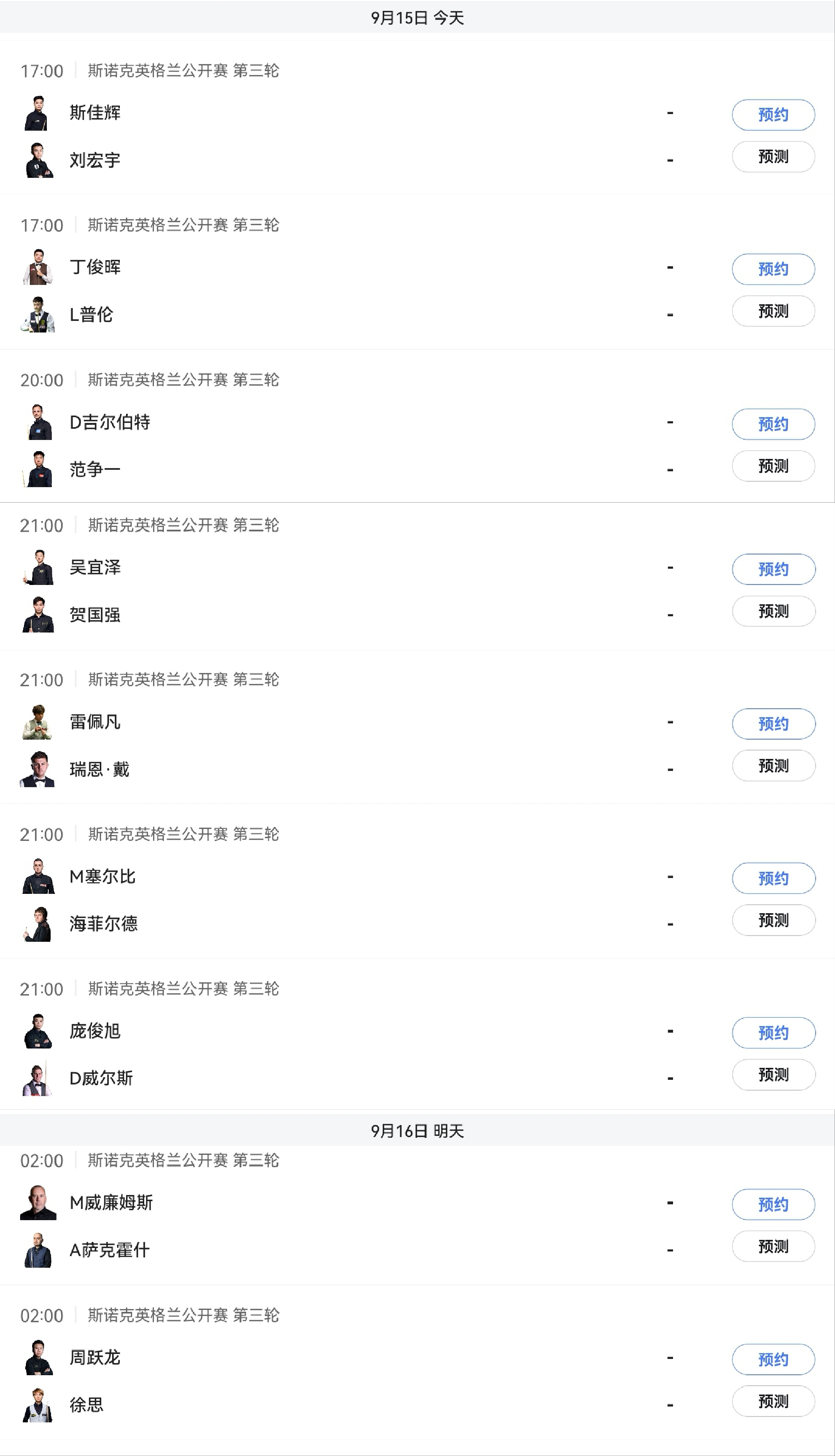View the M塞尔比 vs 海菲尔德 match row
Image resolution: width=835 pixels, height=1456 pixels.
click(417, 881)
